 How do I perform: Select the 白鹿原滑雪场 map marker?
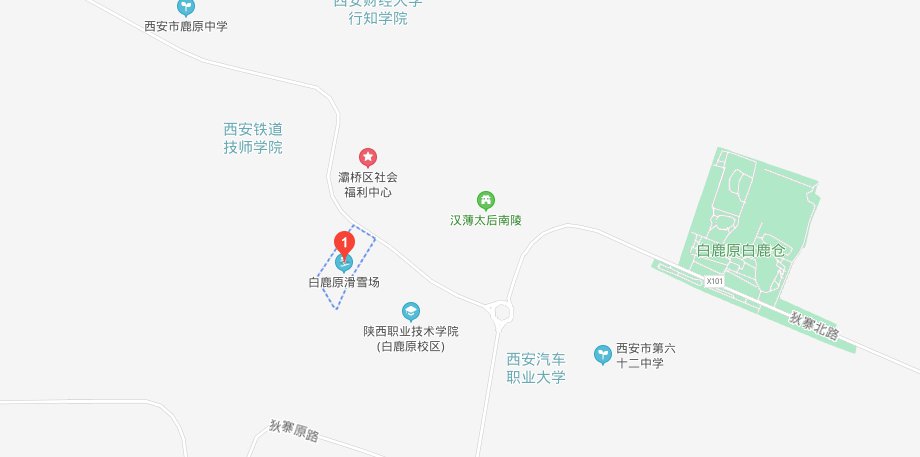point(344,265)
